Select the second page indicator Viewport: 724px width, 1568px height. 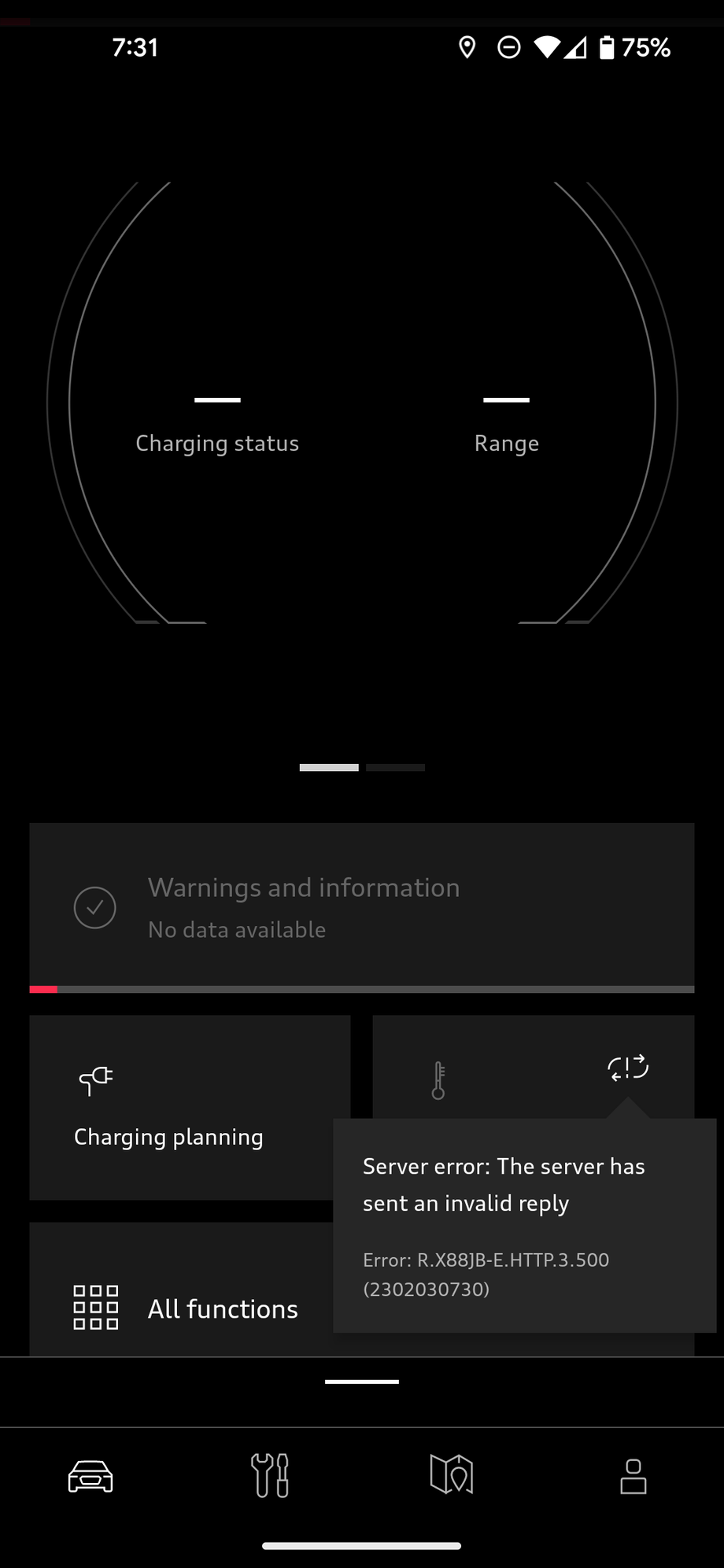[395, 767]
